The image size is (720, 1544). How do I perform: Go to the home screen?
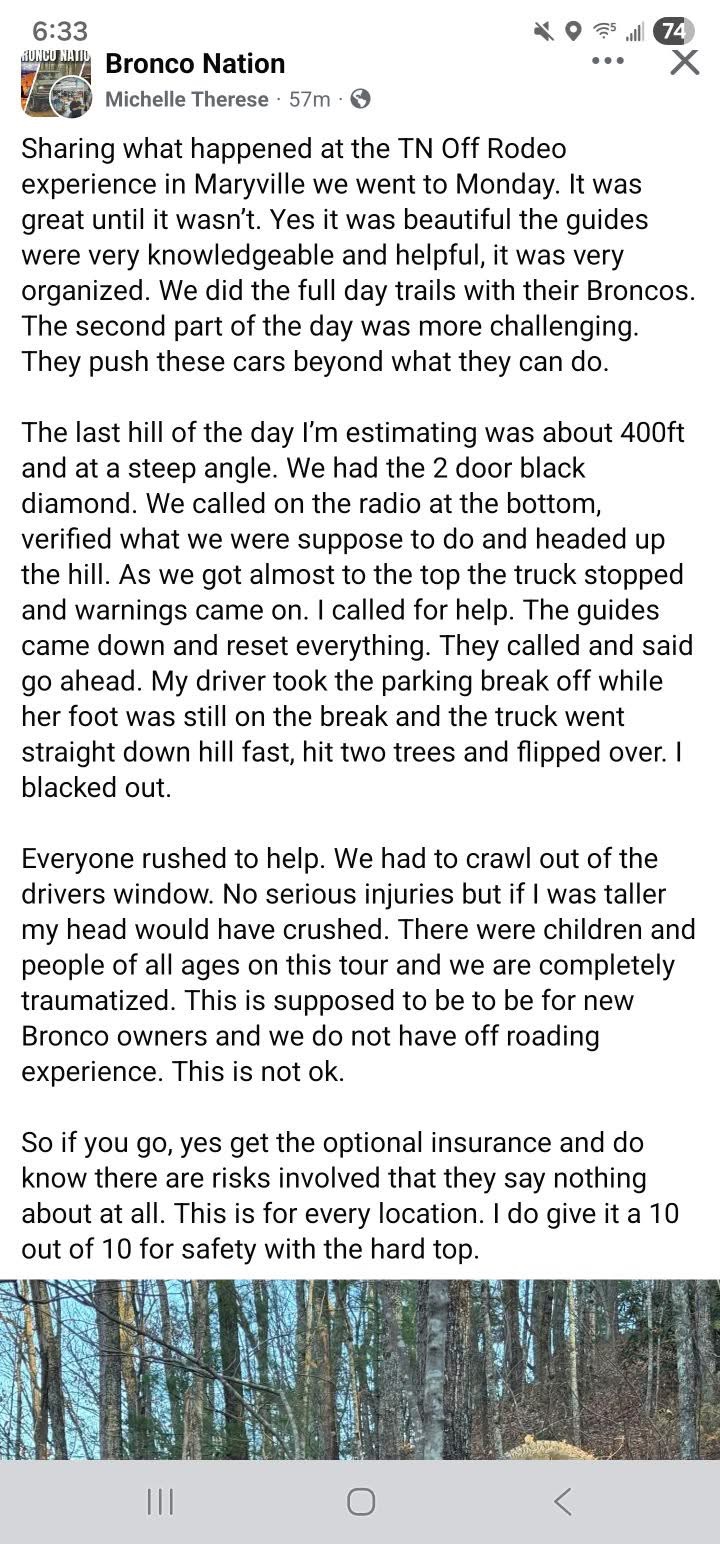(x=360, y=1501)
